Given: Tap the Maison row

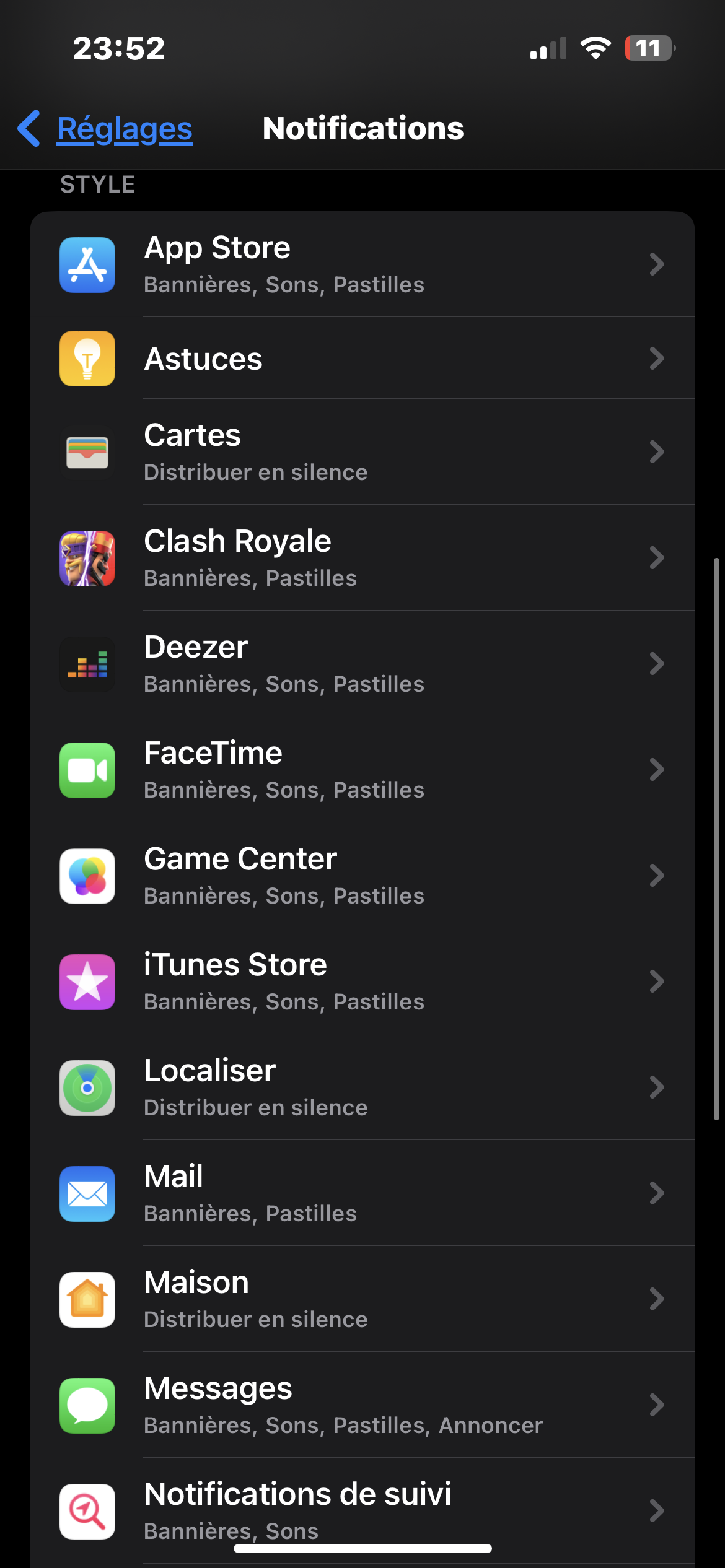Looking at the screenshot, I should coord(362,1299).
